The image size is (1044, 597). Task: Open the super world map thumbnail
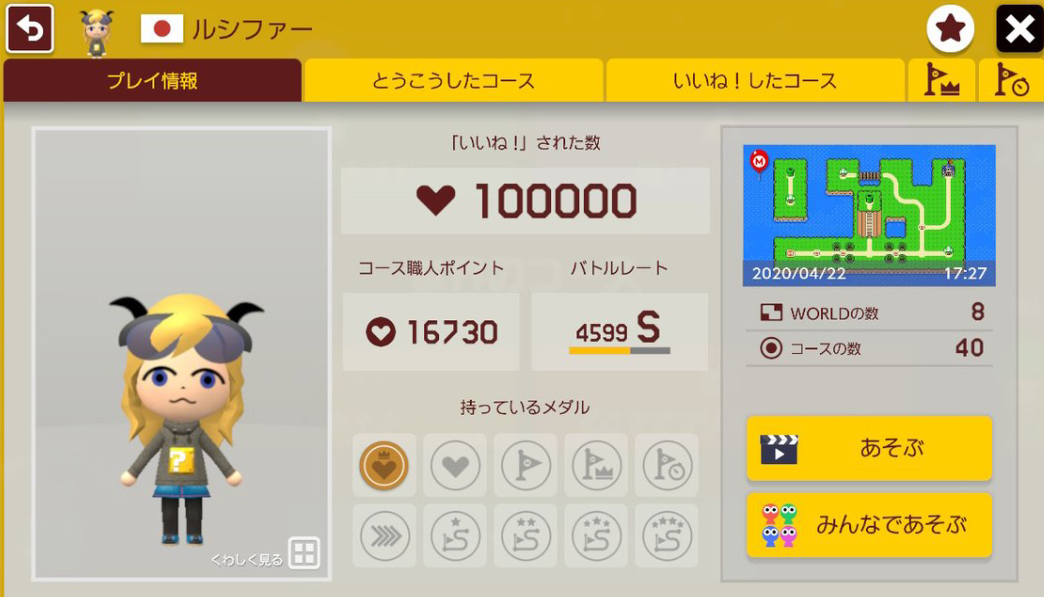coord(868,215)
